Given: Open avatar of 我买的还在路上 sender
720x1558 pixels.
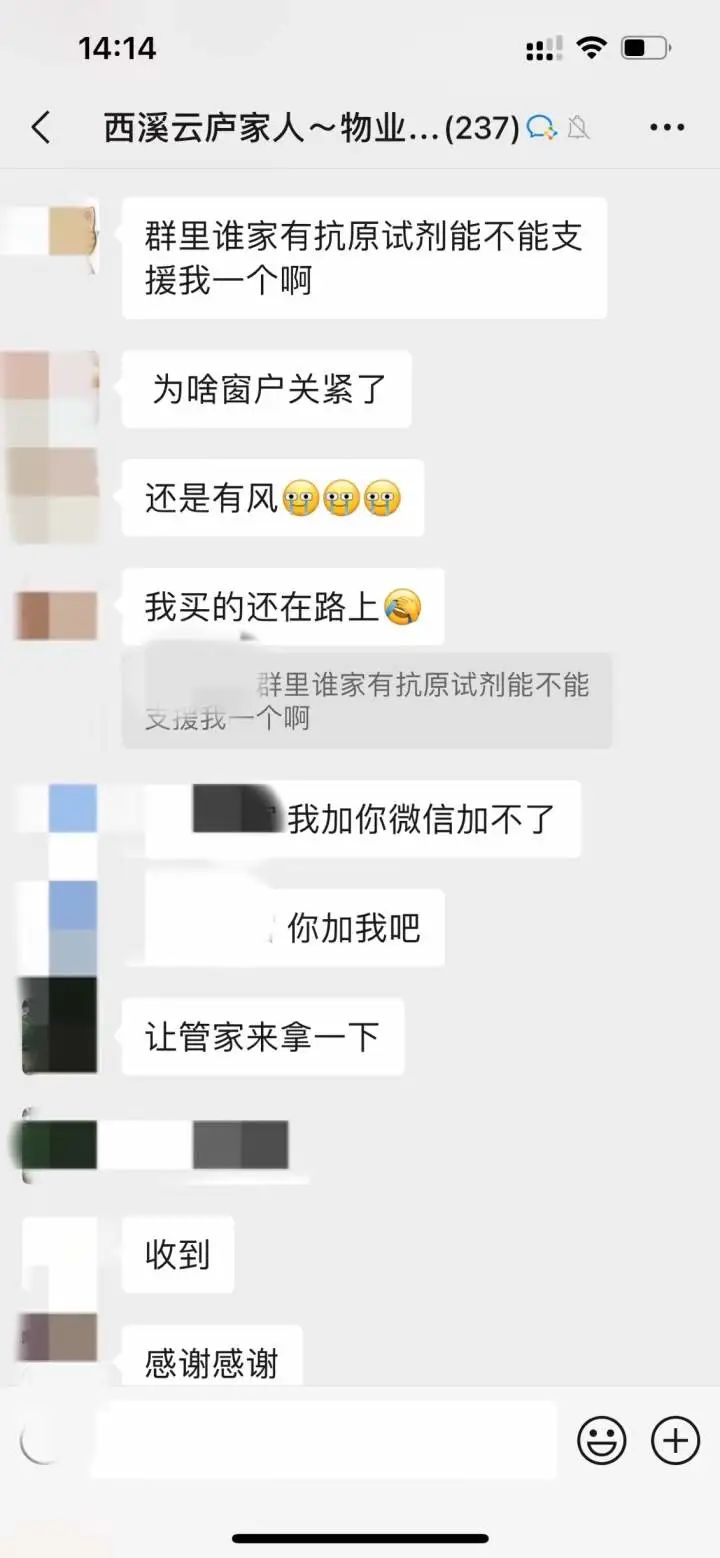Looking at the screenshot, I should [57, 615].
